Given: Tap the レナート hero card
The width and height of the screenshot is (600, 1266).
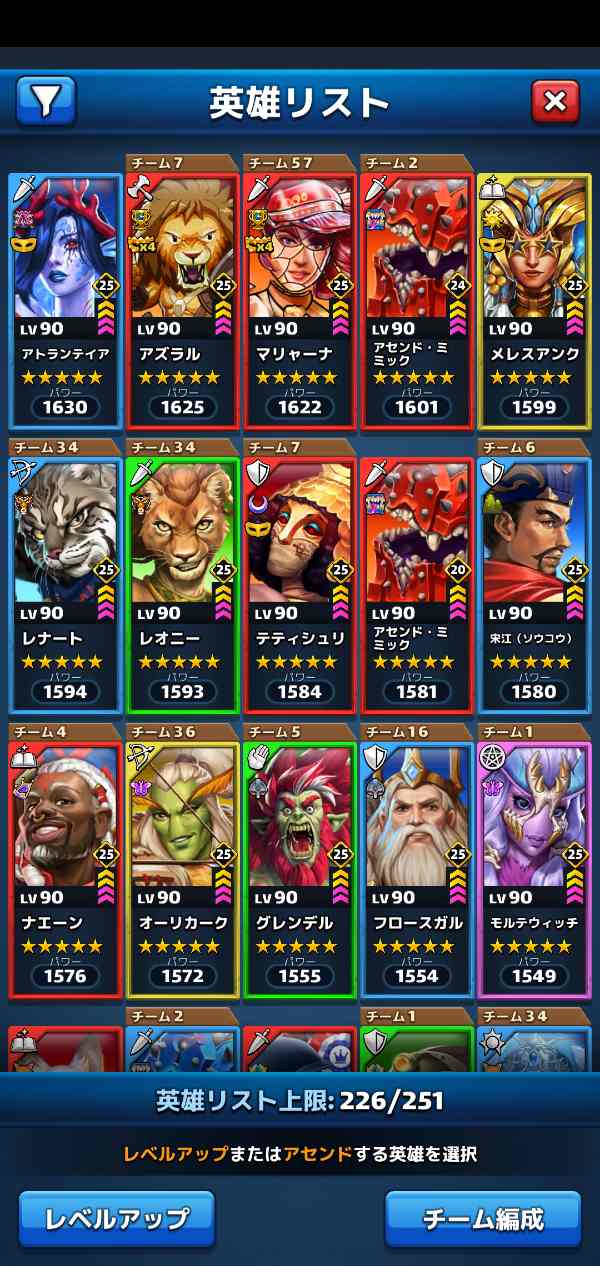Looking at the screenshot, I should click(x=65, y=585).
